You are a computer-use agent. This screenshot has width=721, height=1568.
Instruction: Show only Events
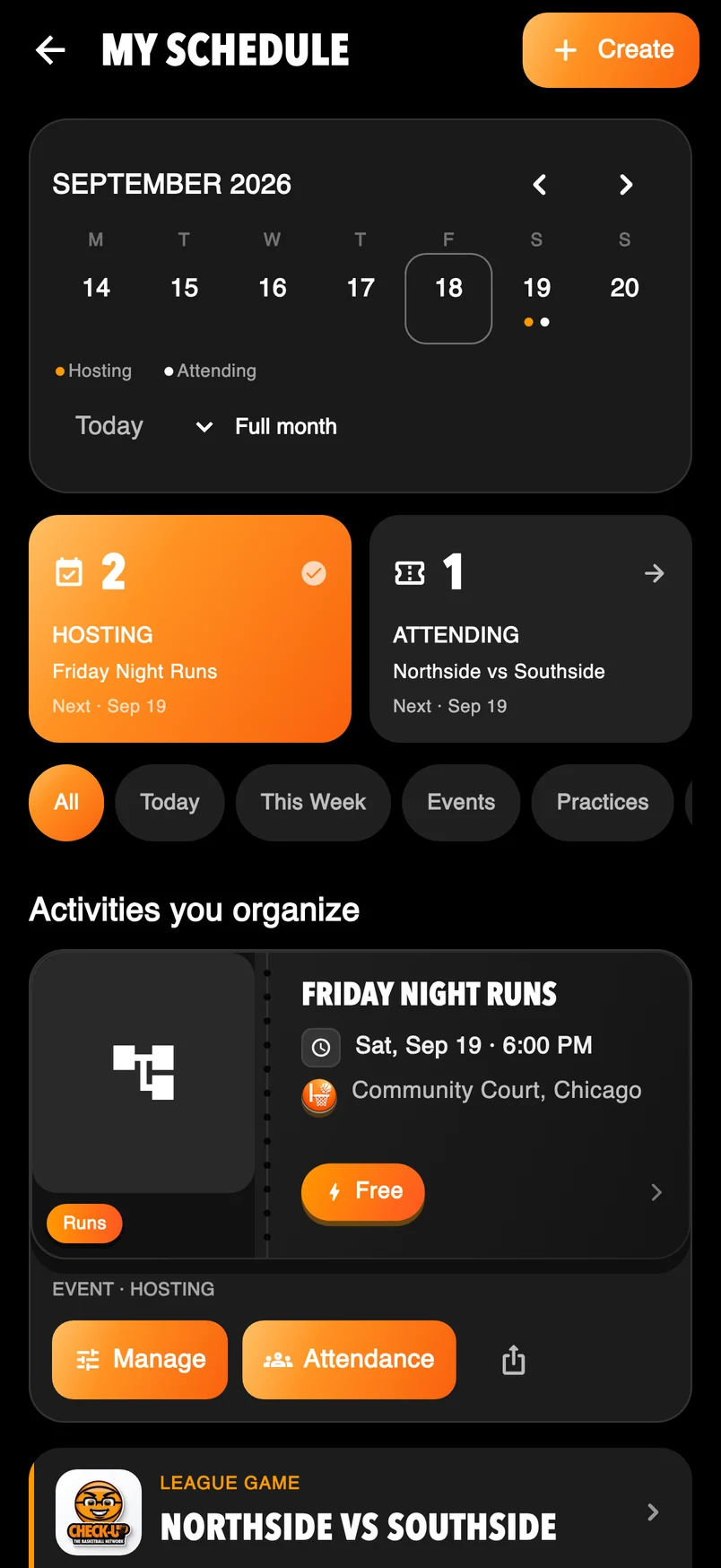pos(461,803)
